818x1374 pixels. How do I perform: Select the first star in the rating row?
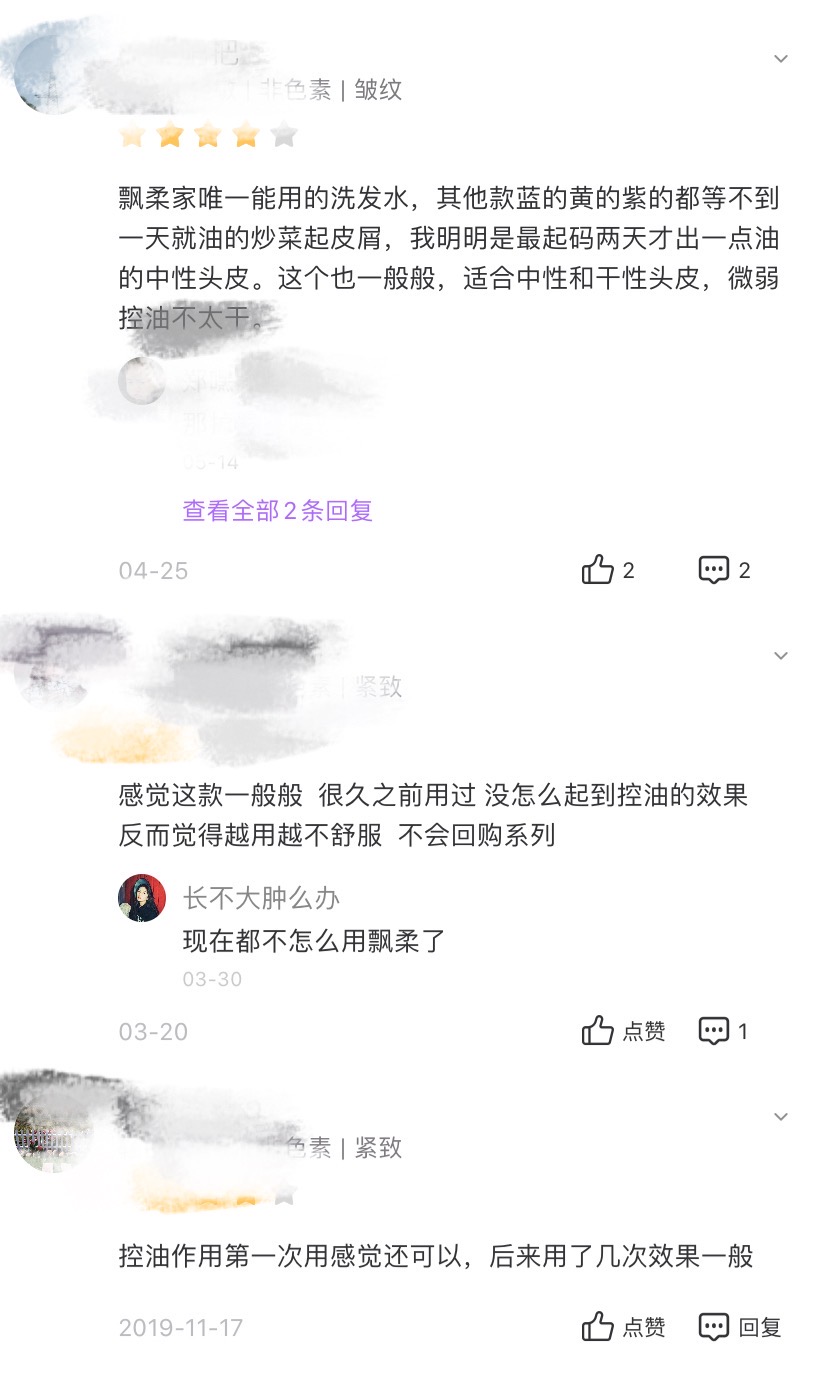click(131, 135)
